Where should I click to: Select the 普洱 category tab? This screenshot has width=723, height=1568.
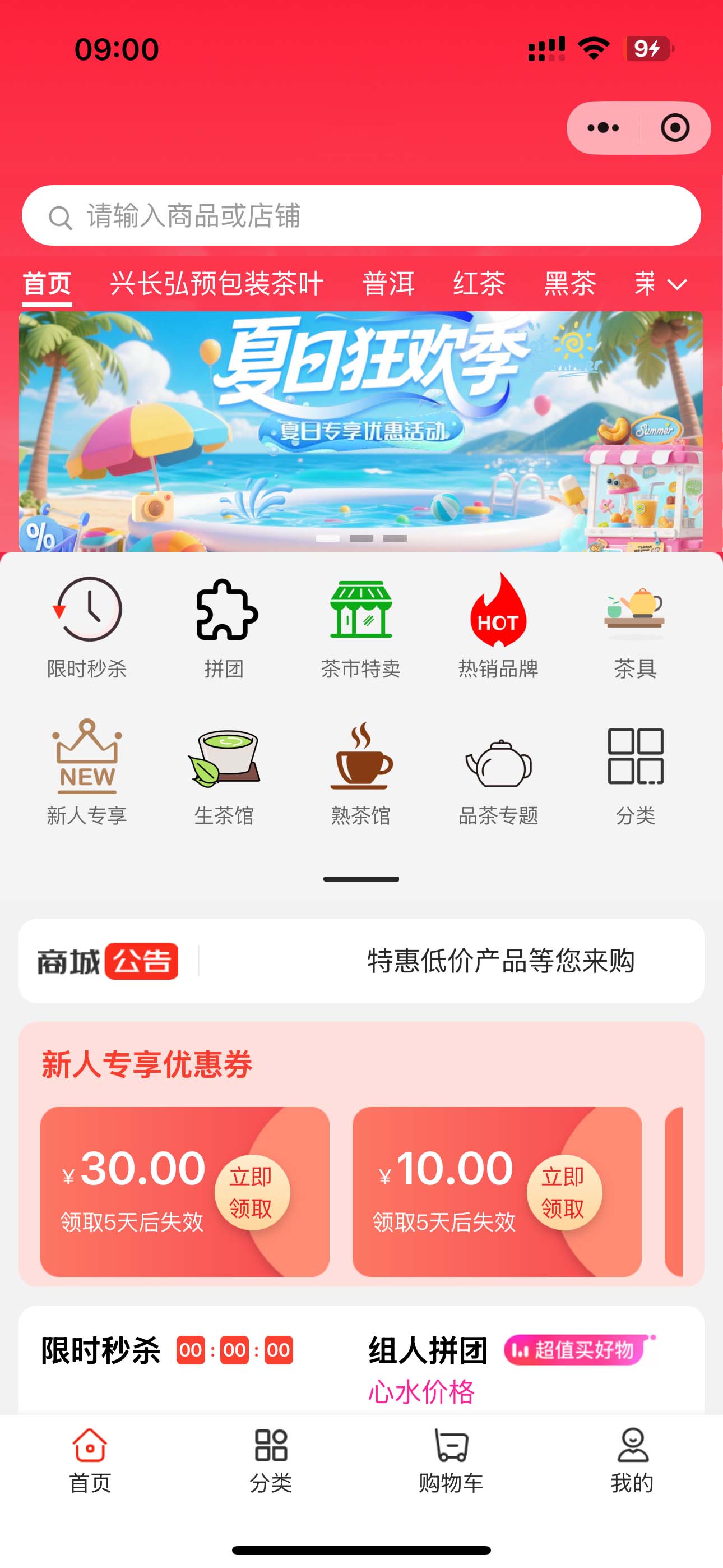388,284
